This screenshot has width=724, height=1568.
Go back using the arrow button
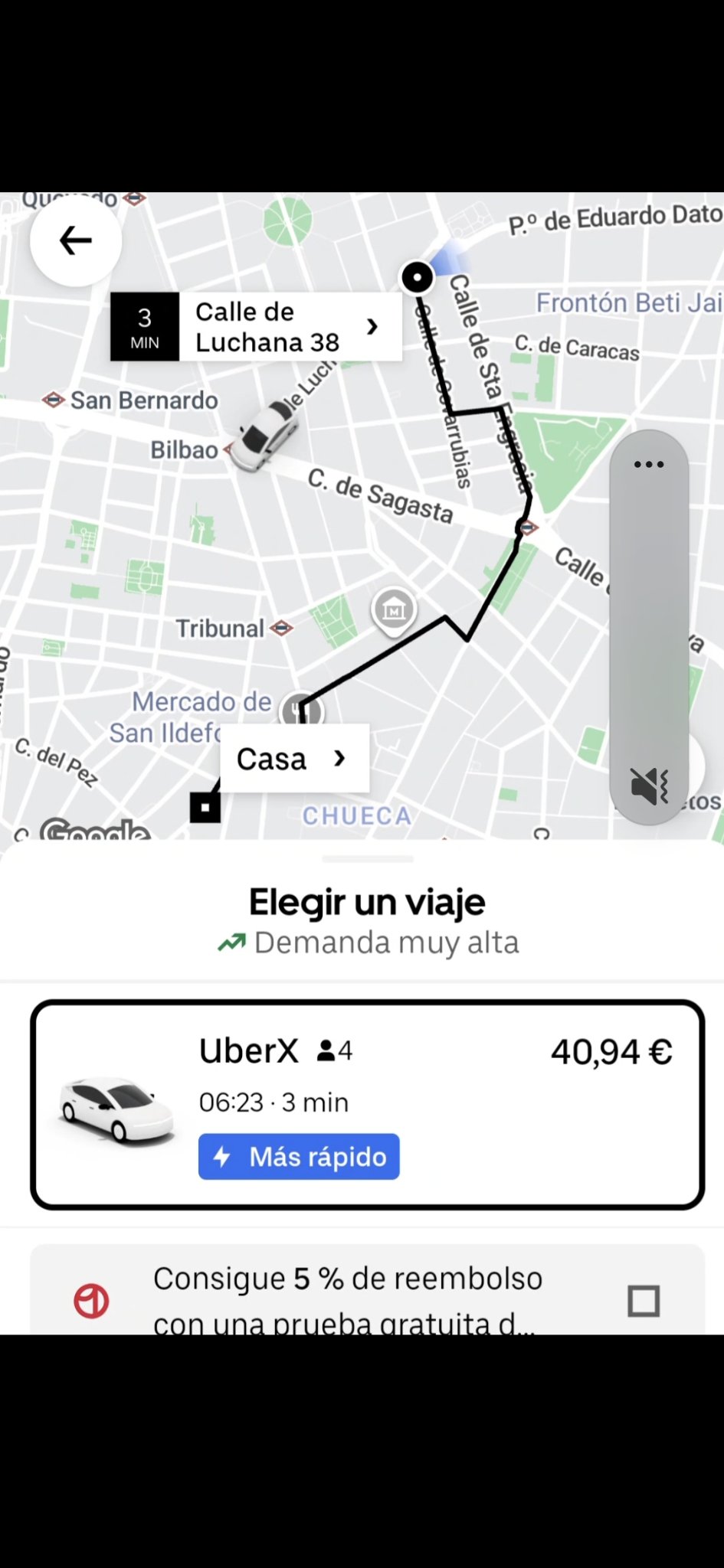pyautogui.click(x=76, y=240)
